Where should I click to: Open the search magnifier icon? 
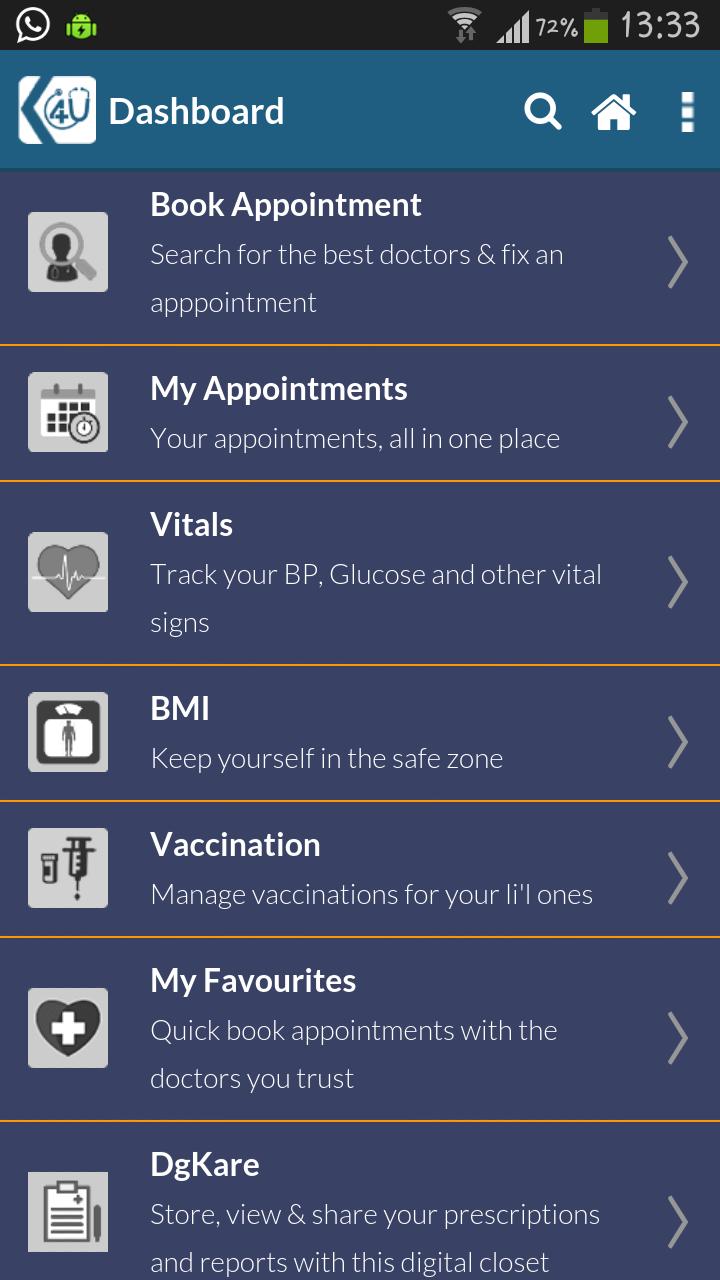point(543,111)
